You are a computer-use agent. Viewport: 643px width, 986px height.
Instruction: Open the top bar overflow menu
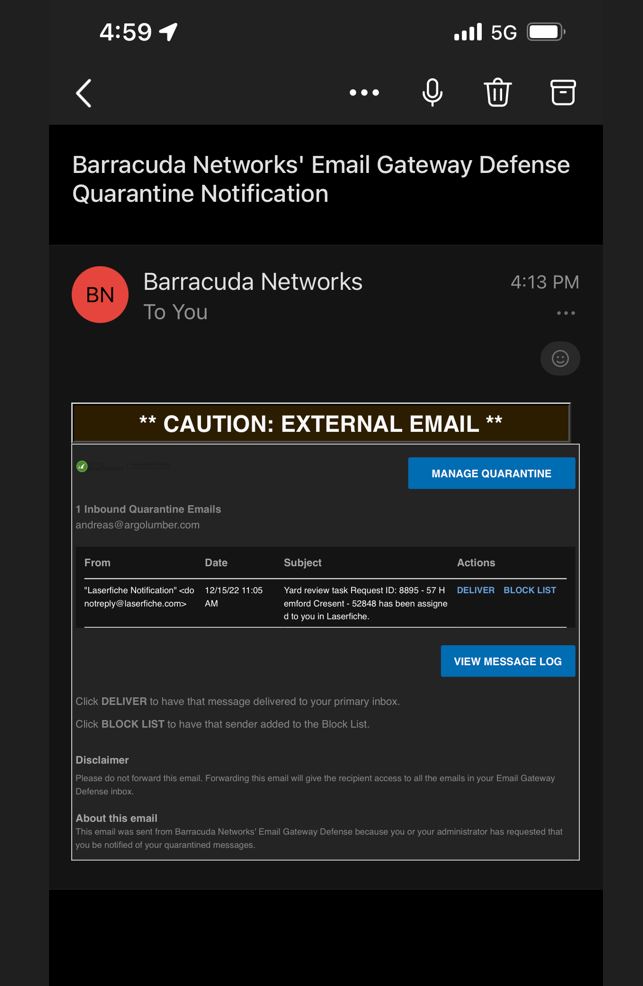pyautogui.click(x=364, y=93)
